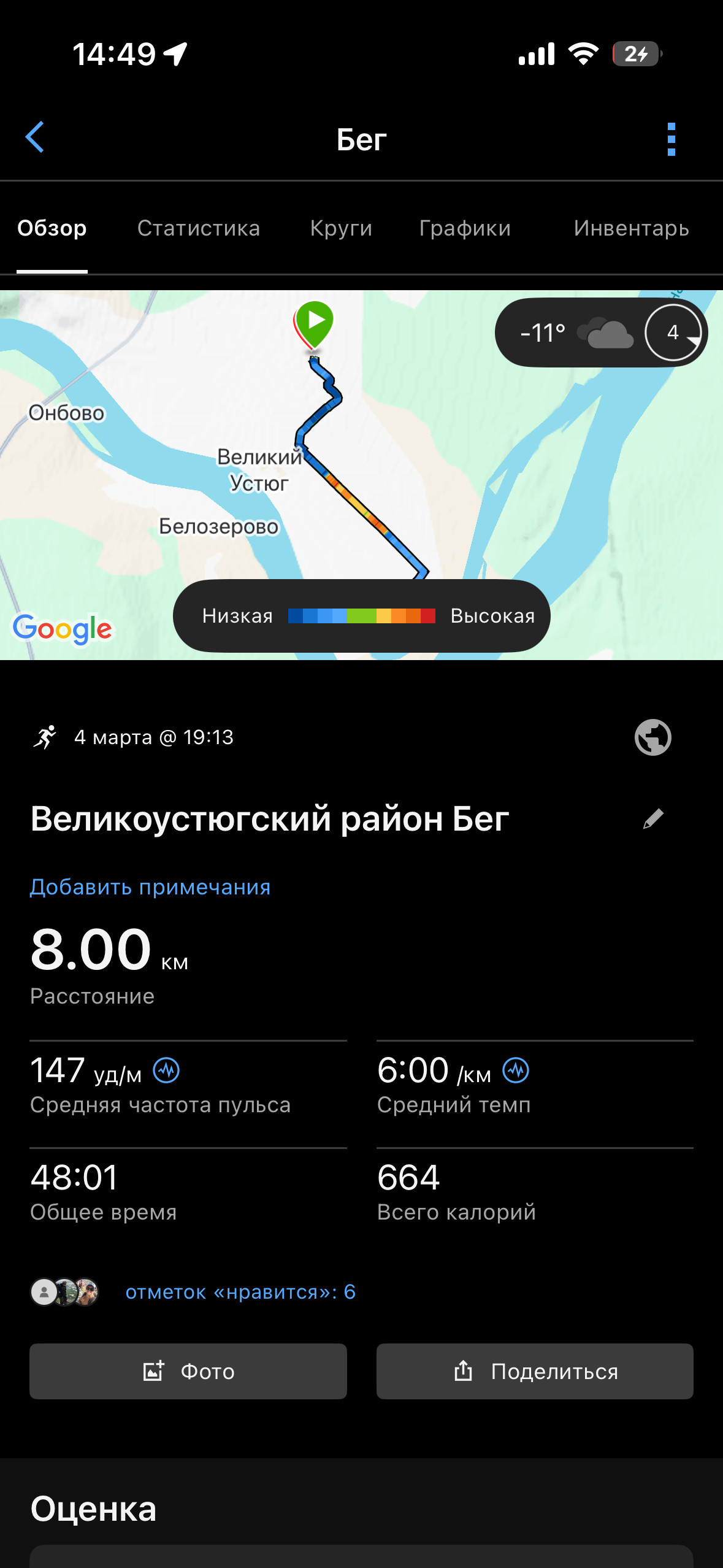Select the Обзор tab
The width and height of the screenshot is (723, 1568).
52,228
